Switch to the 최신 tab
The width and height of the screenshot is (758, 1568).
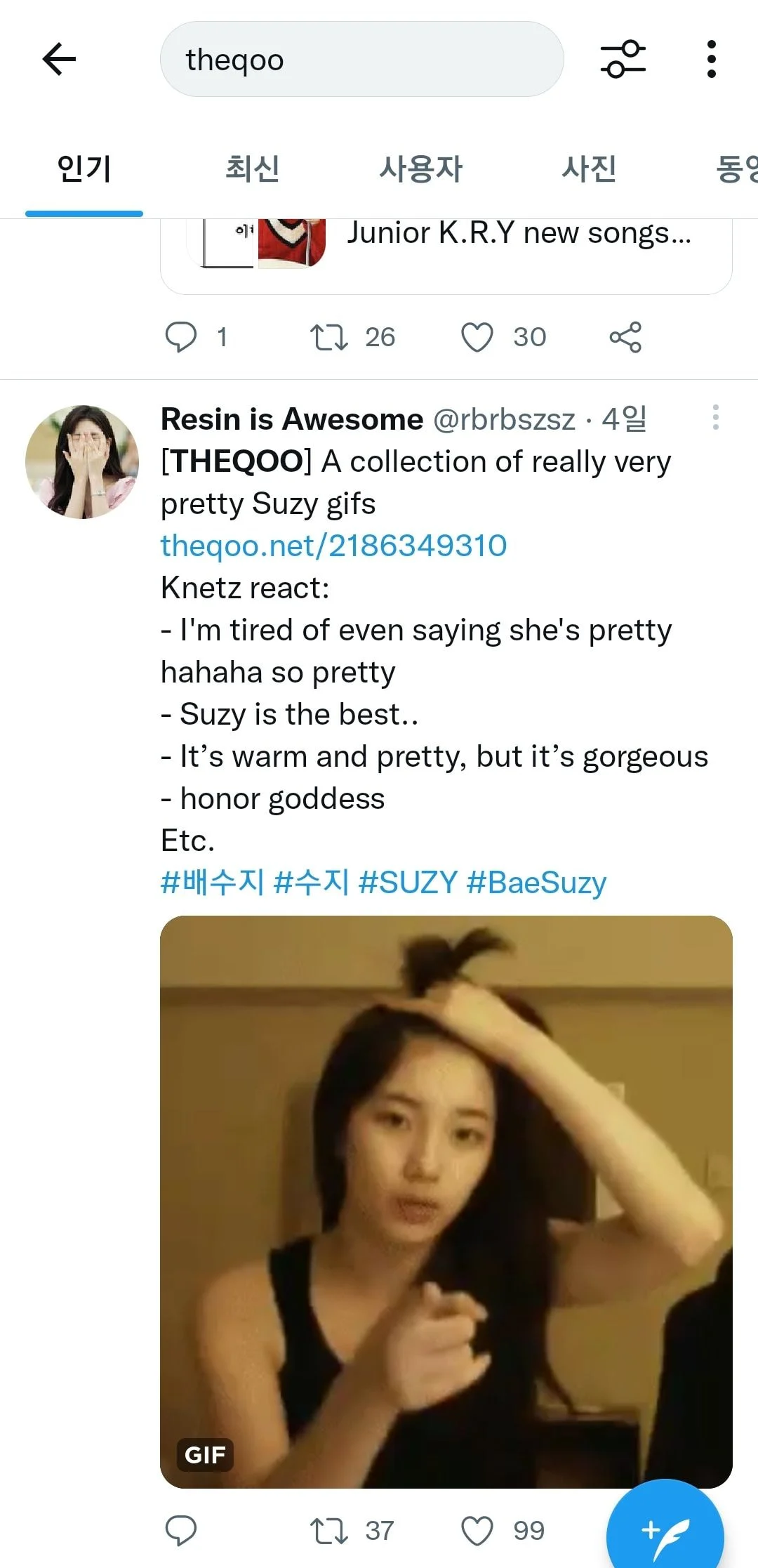pos(252,169)
